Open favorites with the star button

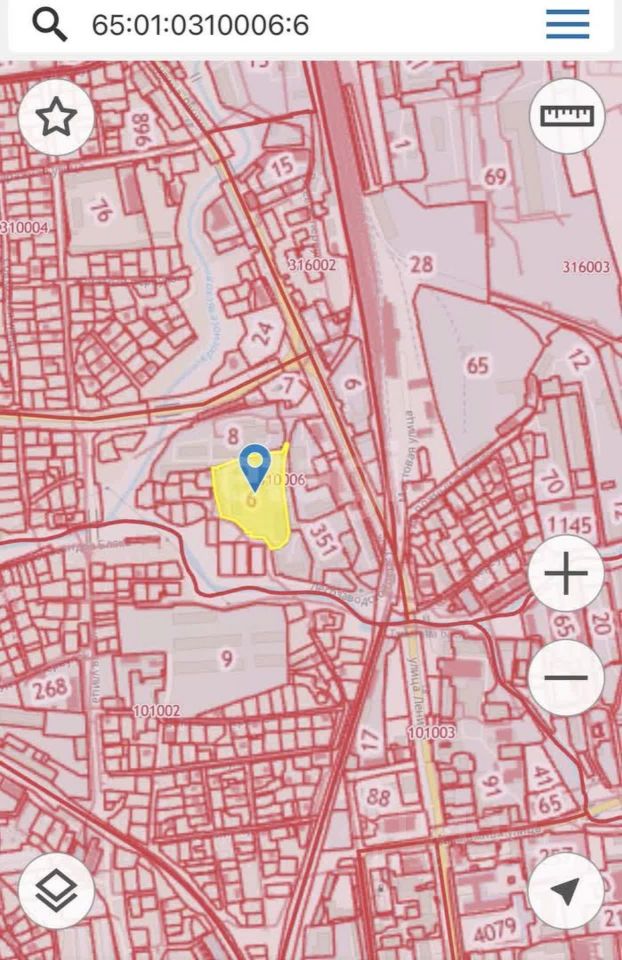point(56,117)
